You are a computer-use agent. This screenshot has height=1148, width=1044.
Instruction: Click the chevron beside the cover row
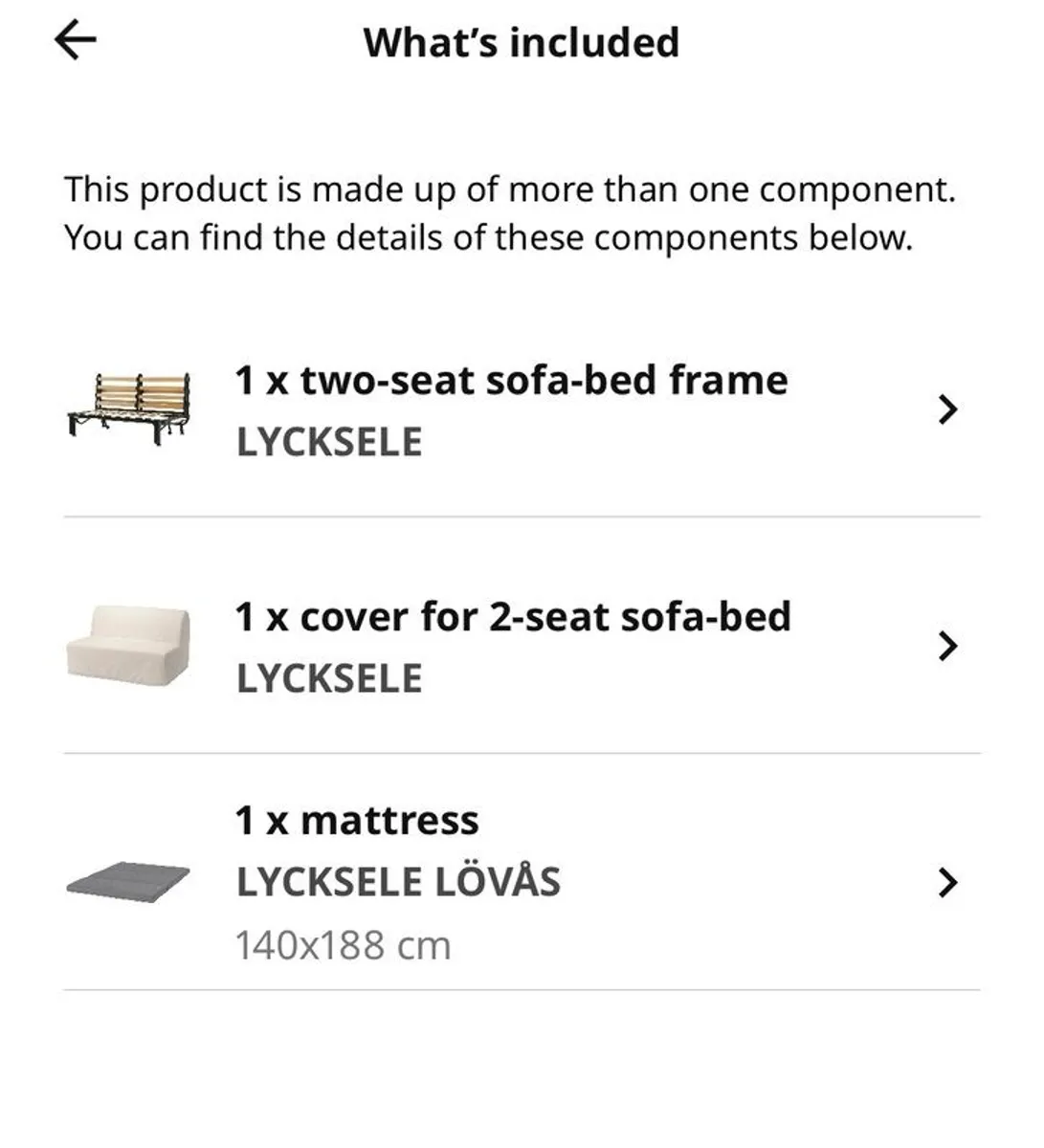(x=947, y=646)
